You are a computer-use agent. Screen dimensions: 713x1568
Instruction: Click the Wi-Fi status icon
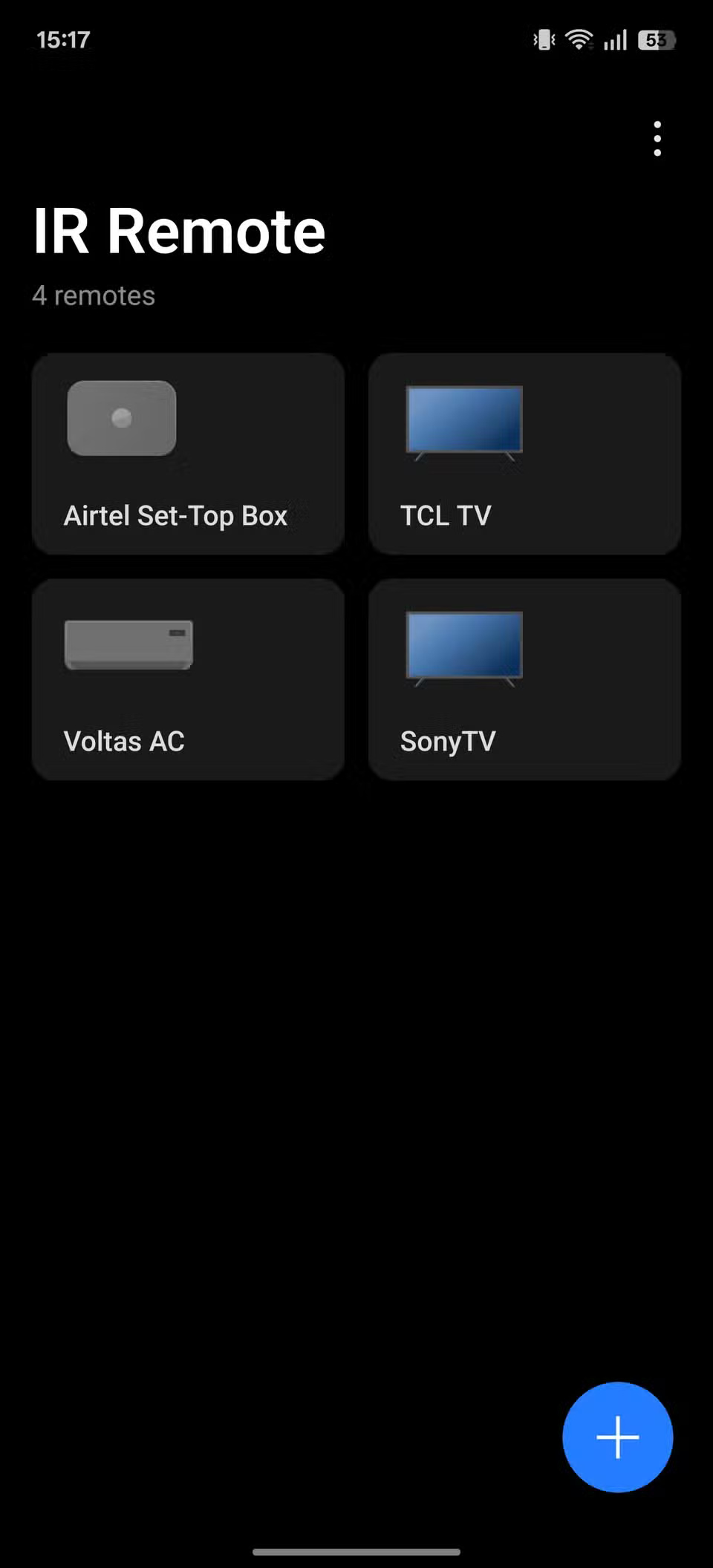coord(579,39)
